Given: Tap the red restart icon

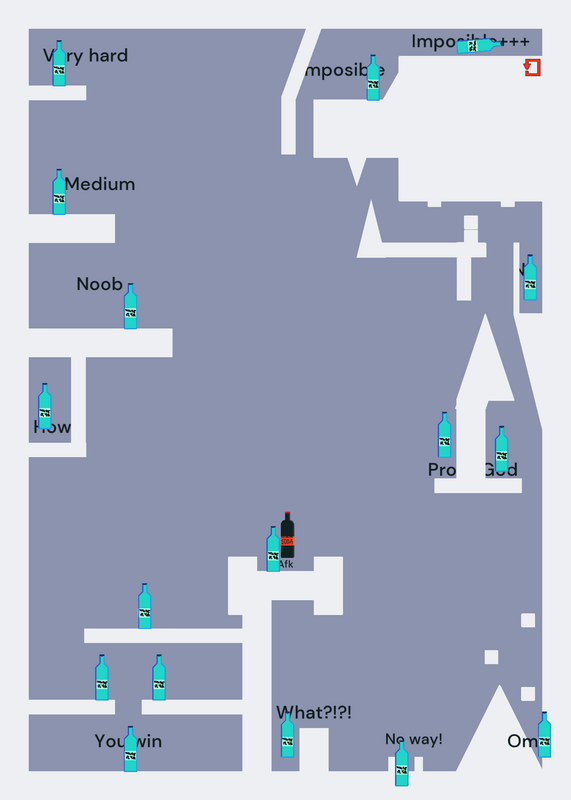Looking at the screenshot, I should click(532, 67).
